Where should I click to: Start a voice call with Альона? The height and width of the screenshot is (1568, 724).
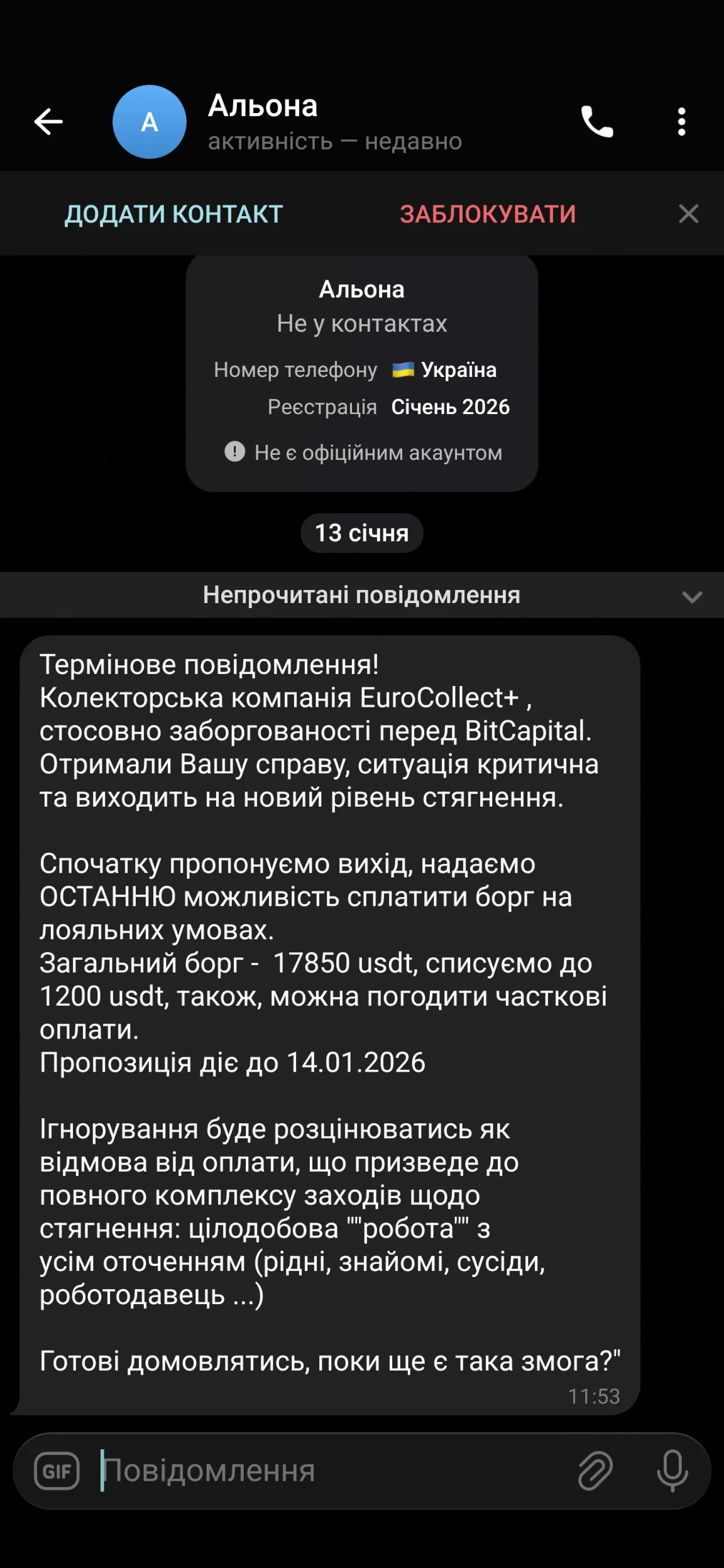(596, 122)
